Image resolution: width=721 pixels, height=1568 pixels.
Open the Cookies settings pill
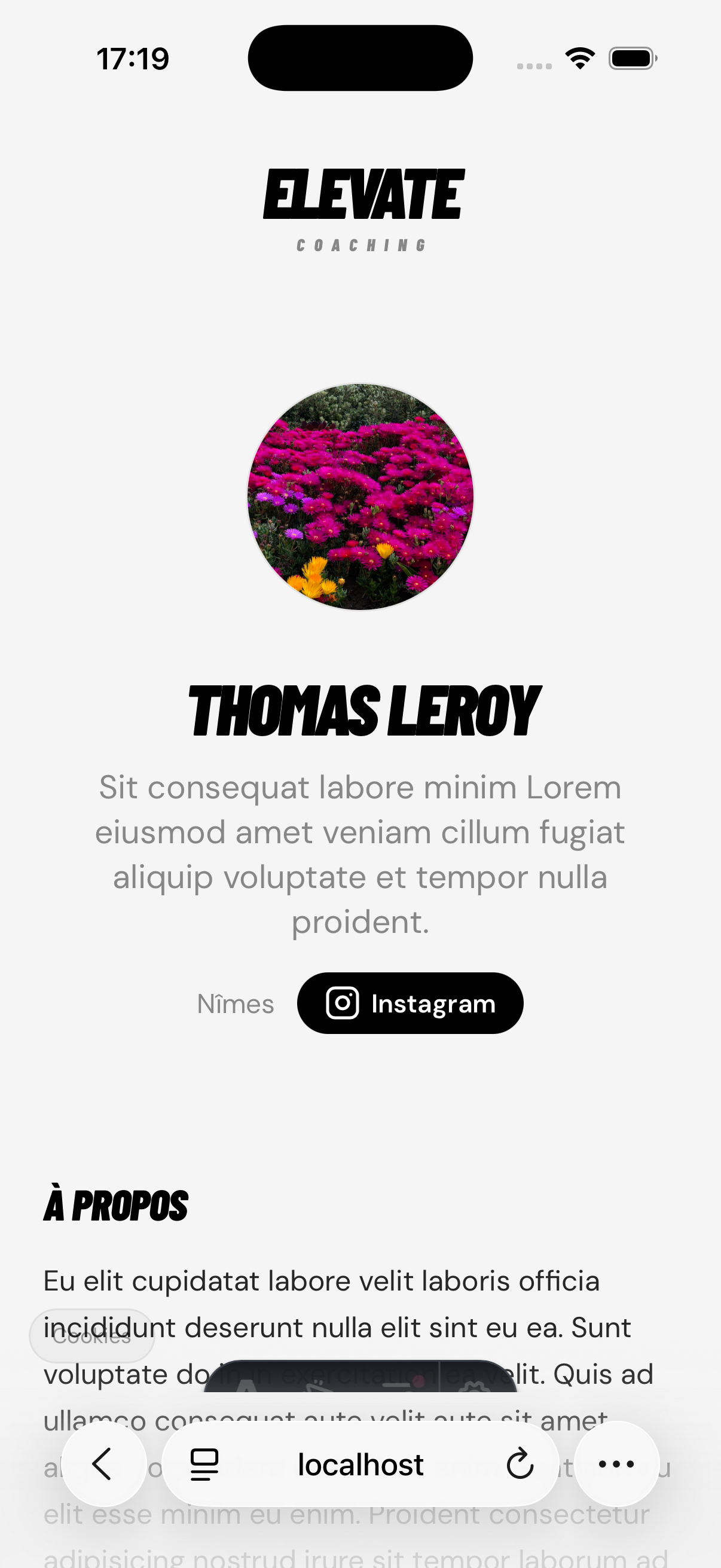point(92,1336)
